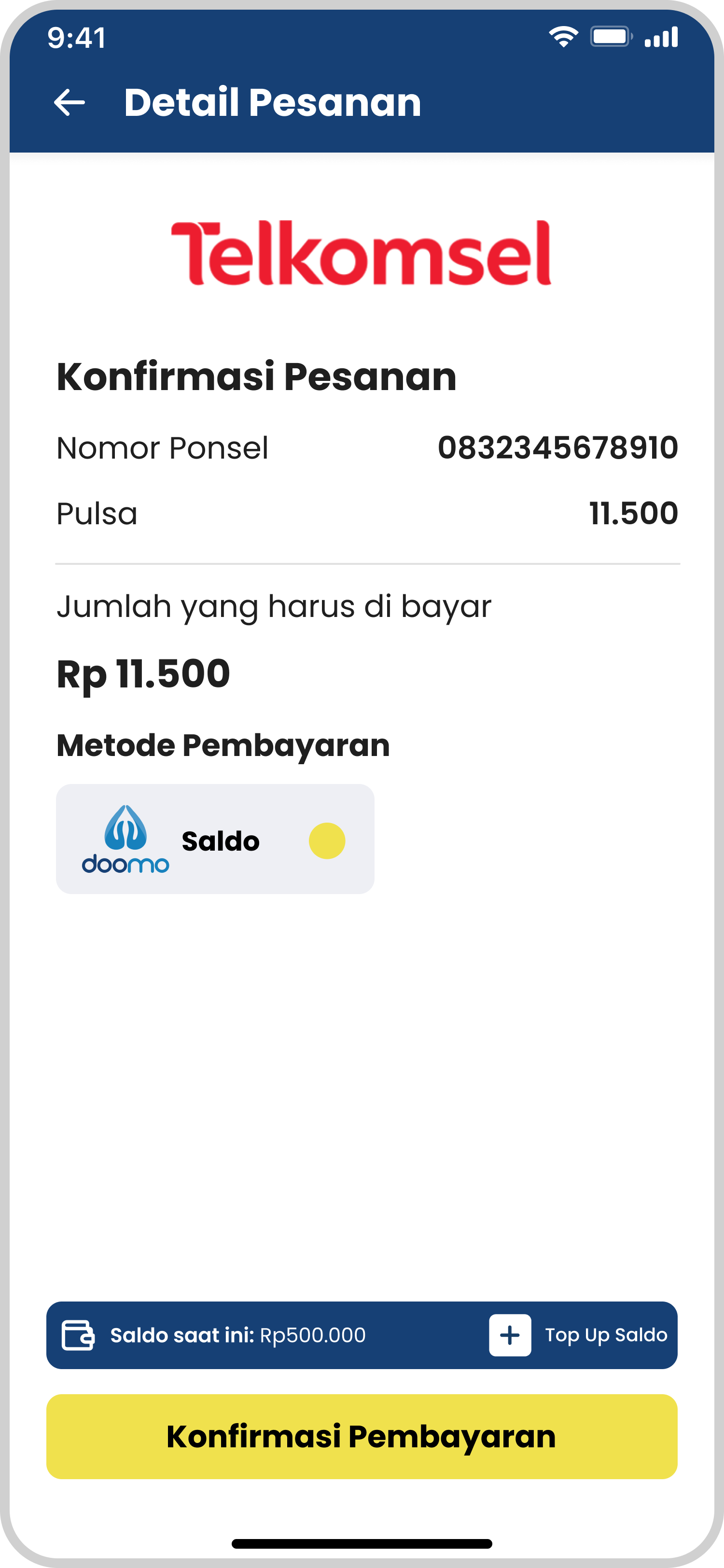Screen dimensions: 724x1568
Task: Confirm payment with Konfirmasi Pembayaran
Action: coord(362,1437)
